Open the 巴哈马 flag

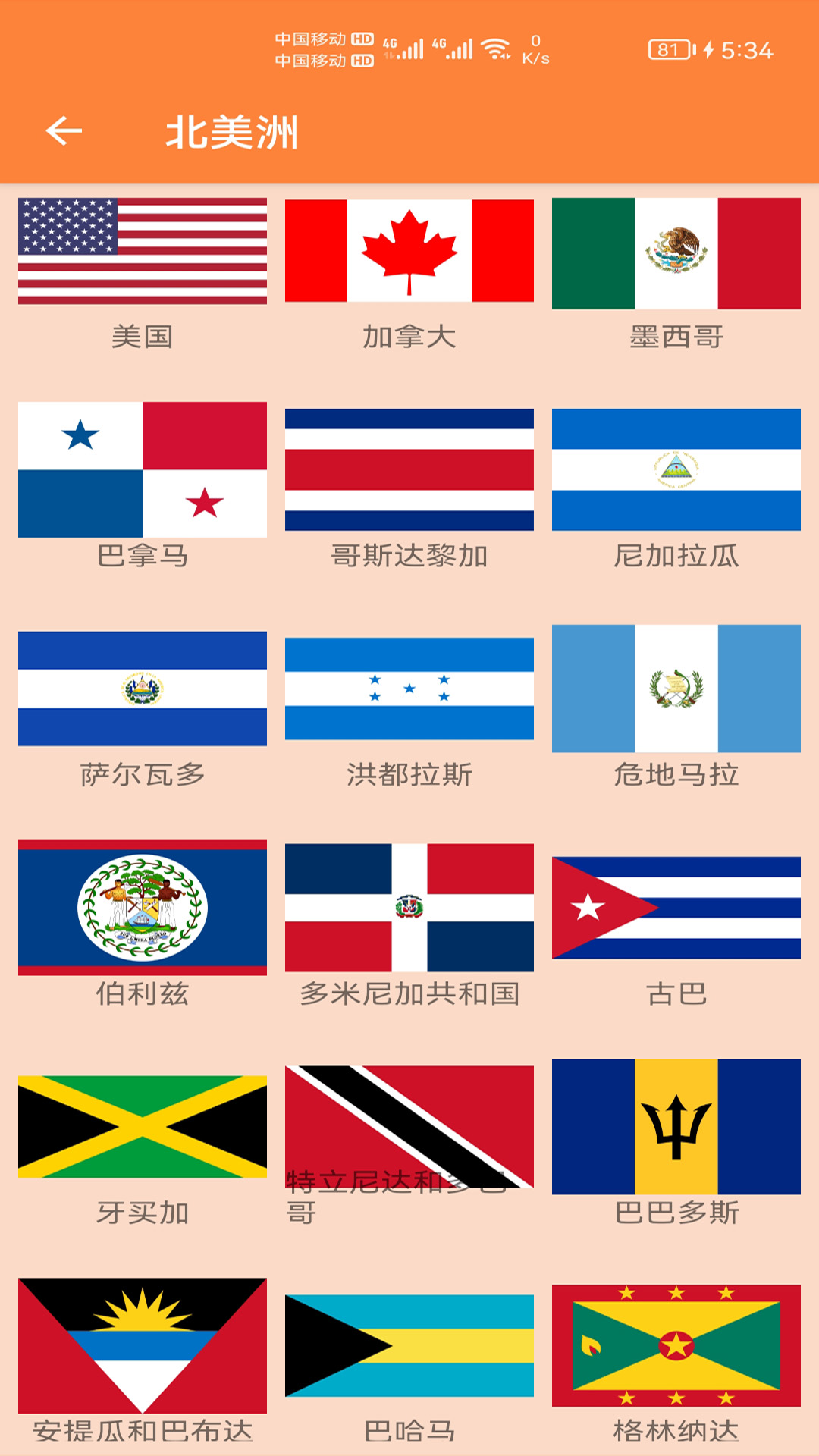[x=409, y=1346]
